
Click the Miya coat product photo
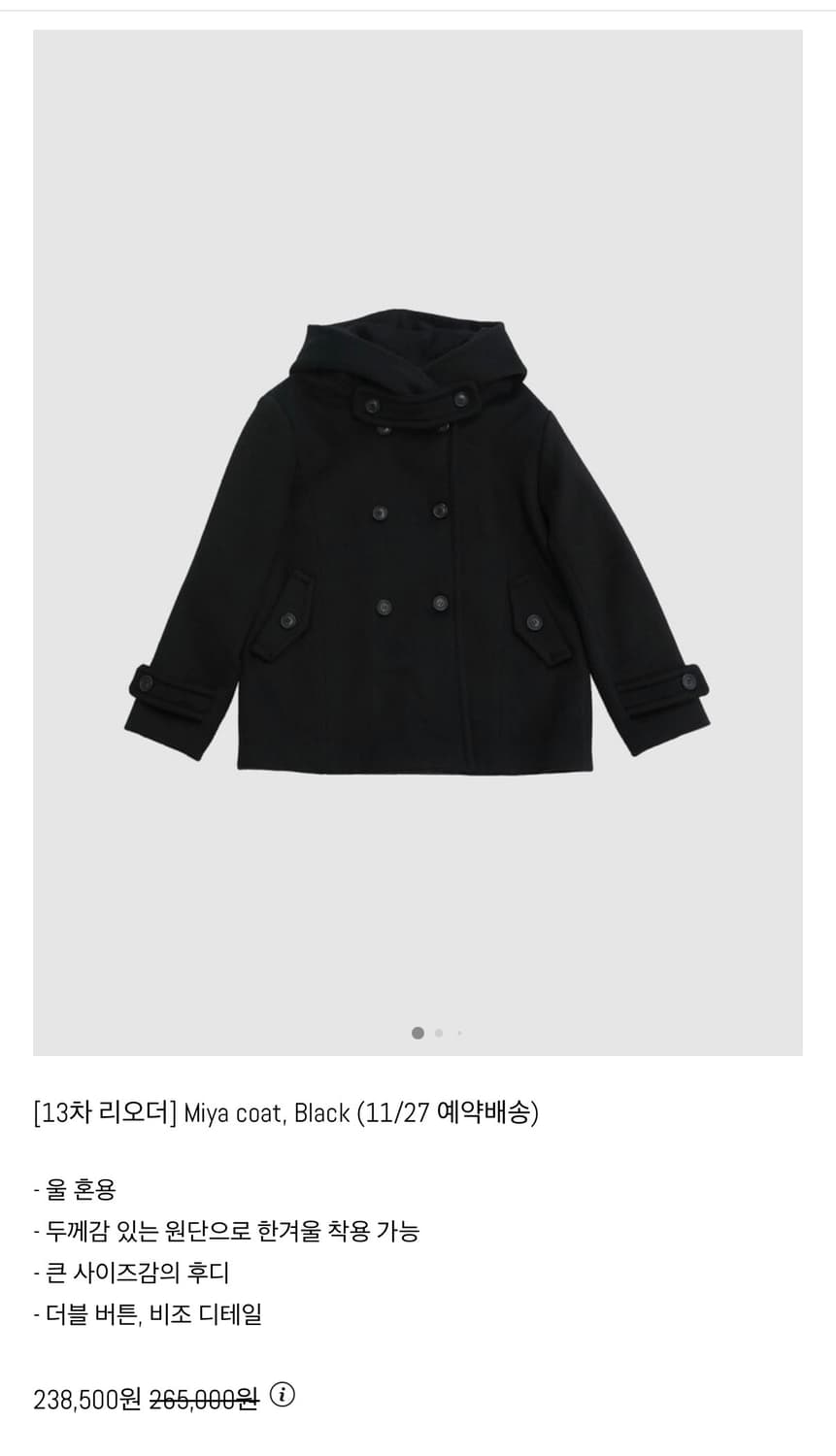pyautogui.click(x=418, y=544)
